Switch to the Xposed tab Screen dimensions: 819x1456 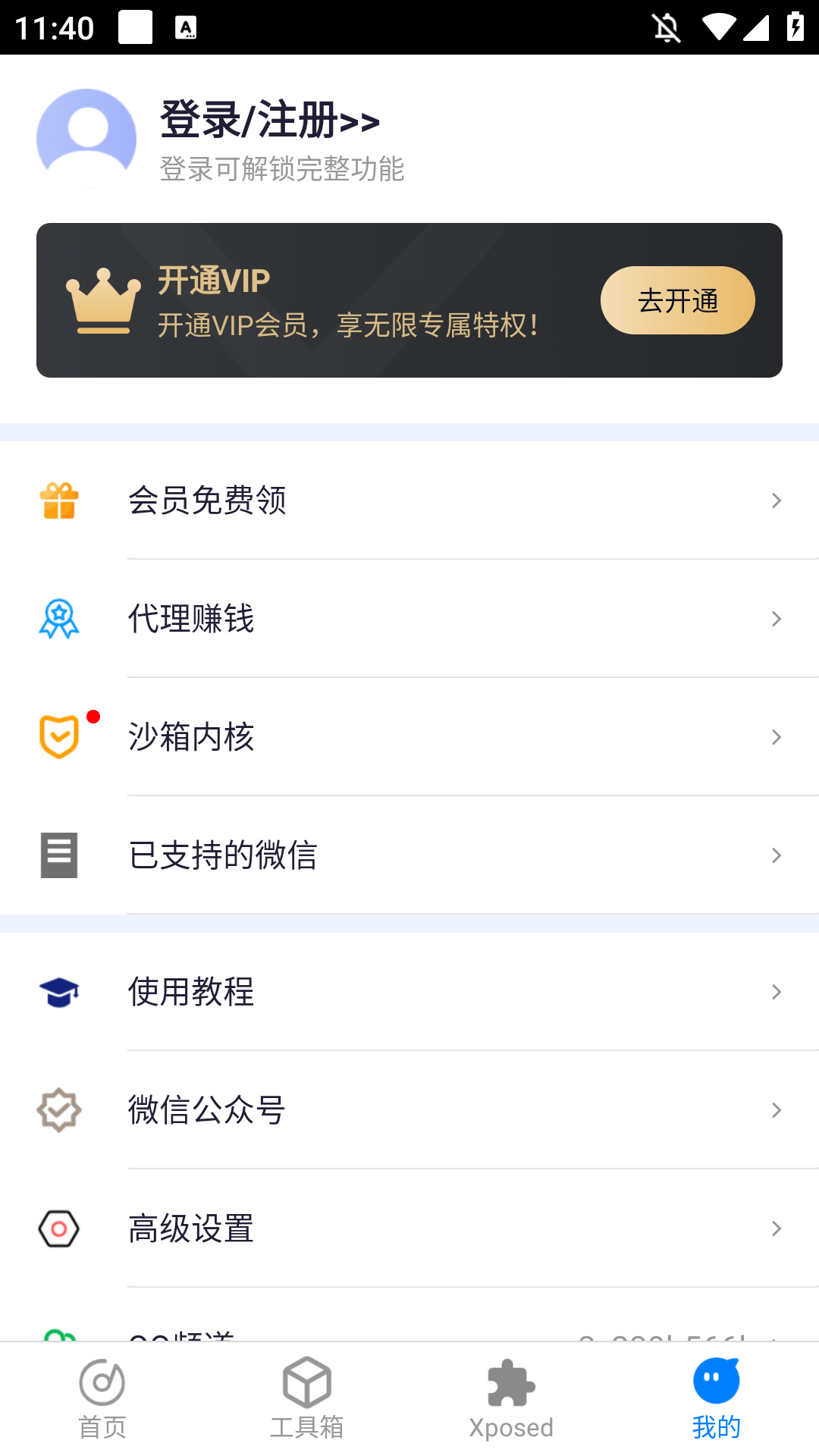pos(512,1399)
